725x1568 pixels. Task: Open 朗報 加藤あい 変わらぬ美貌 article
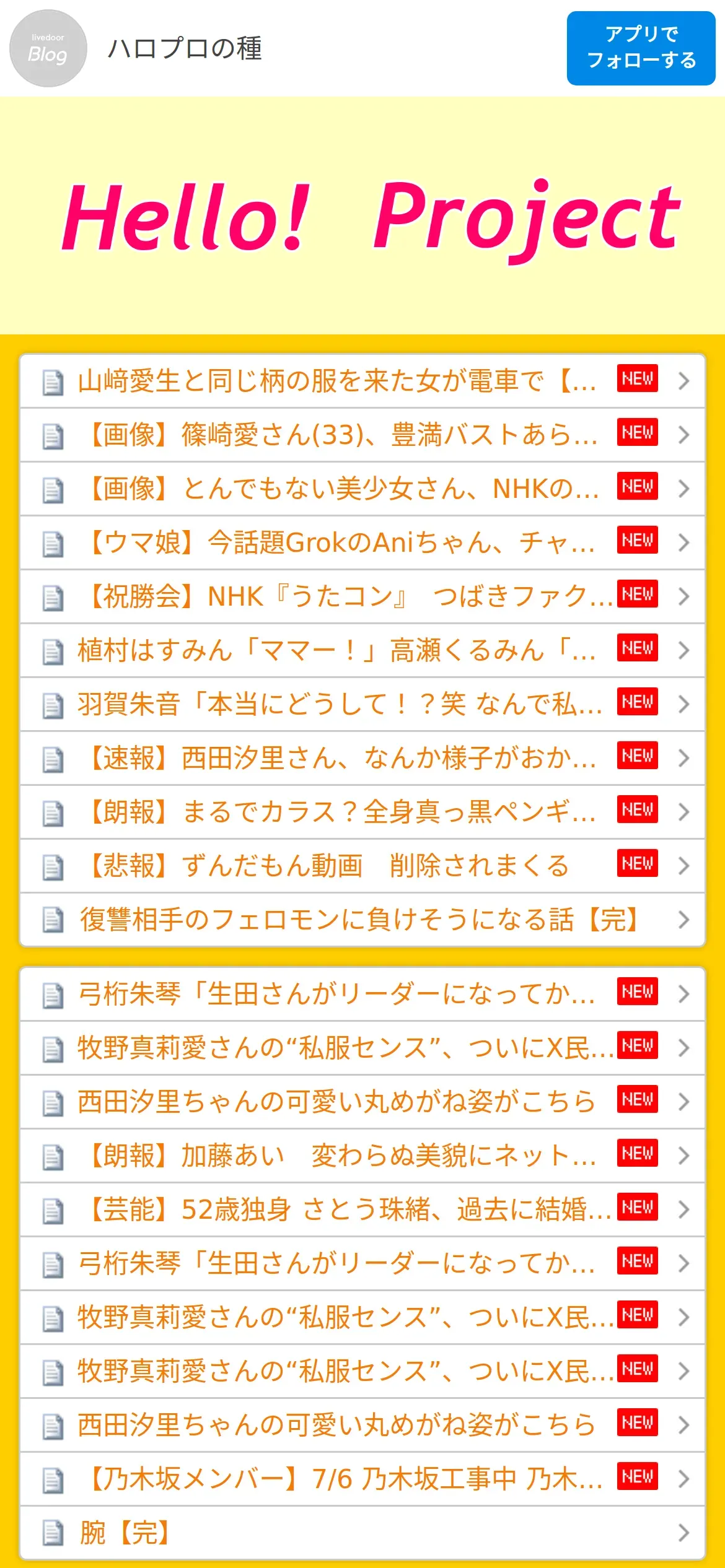coord(362,1156)
